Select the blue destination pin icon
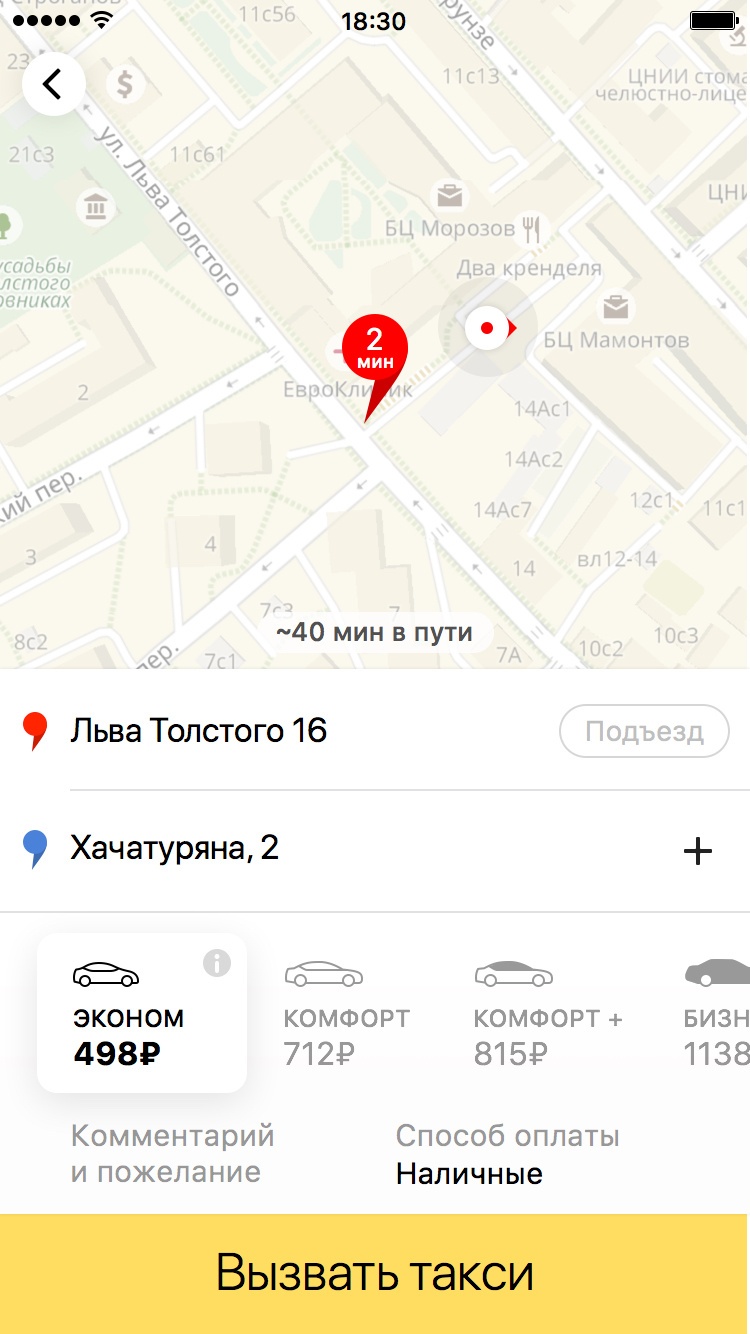The height and width of the screenshot is (1334, 750). [x=36, y=848]
